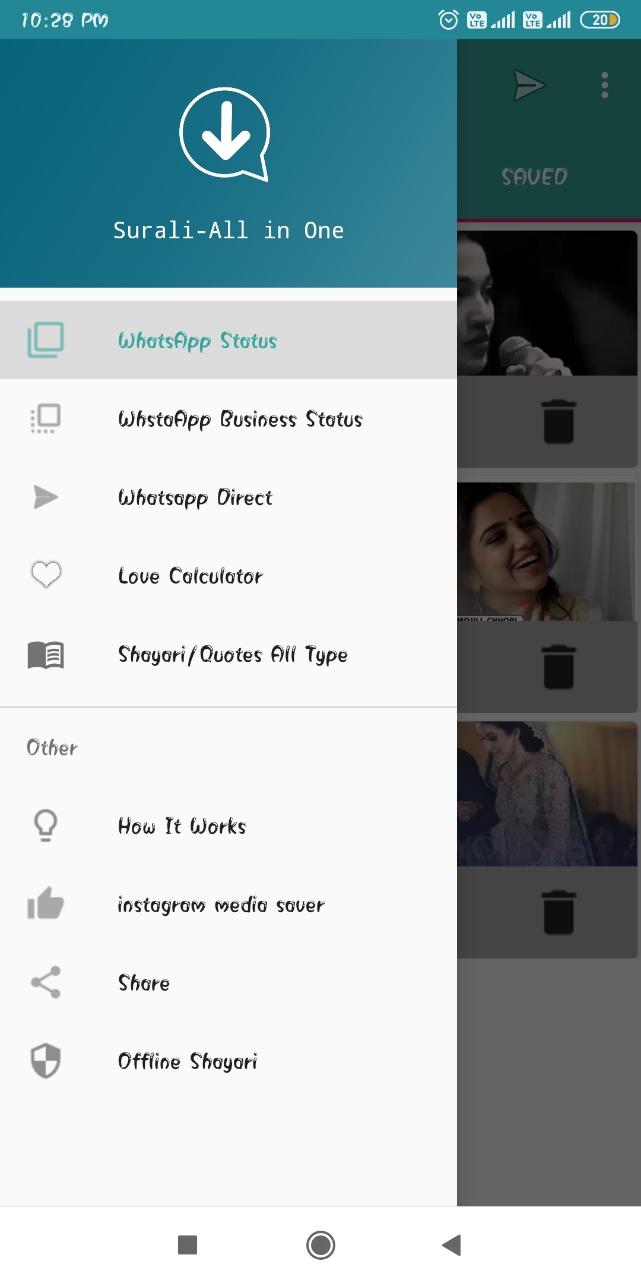Open Whatsapp Direct
641x1280 pixels.
click(x=228, y=497)
